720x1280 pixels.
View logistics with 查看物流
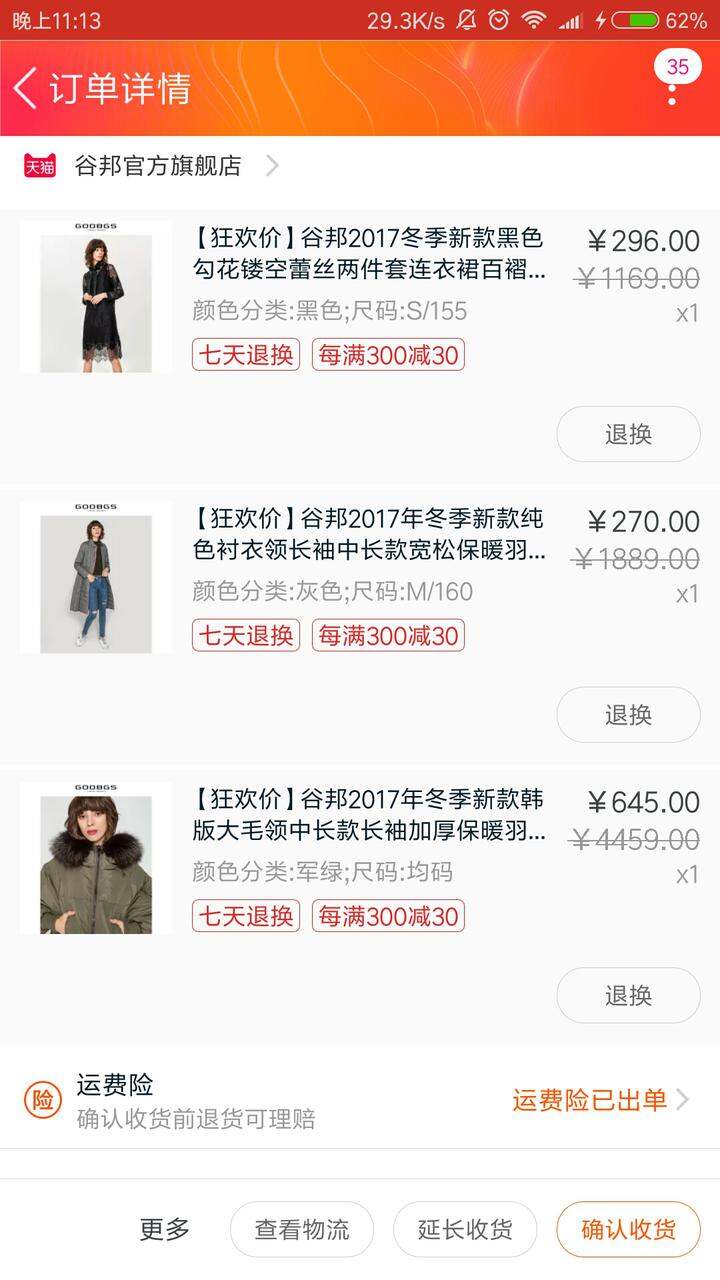[302, 1229]
